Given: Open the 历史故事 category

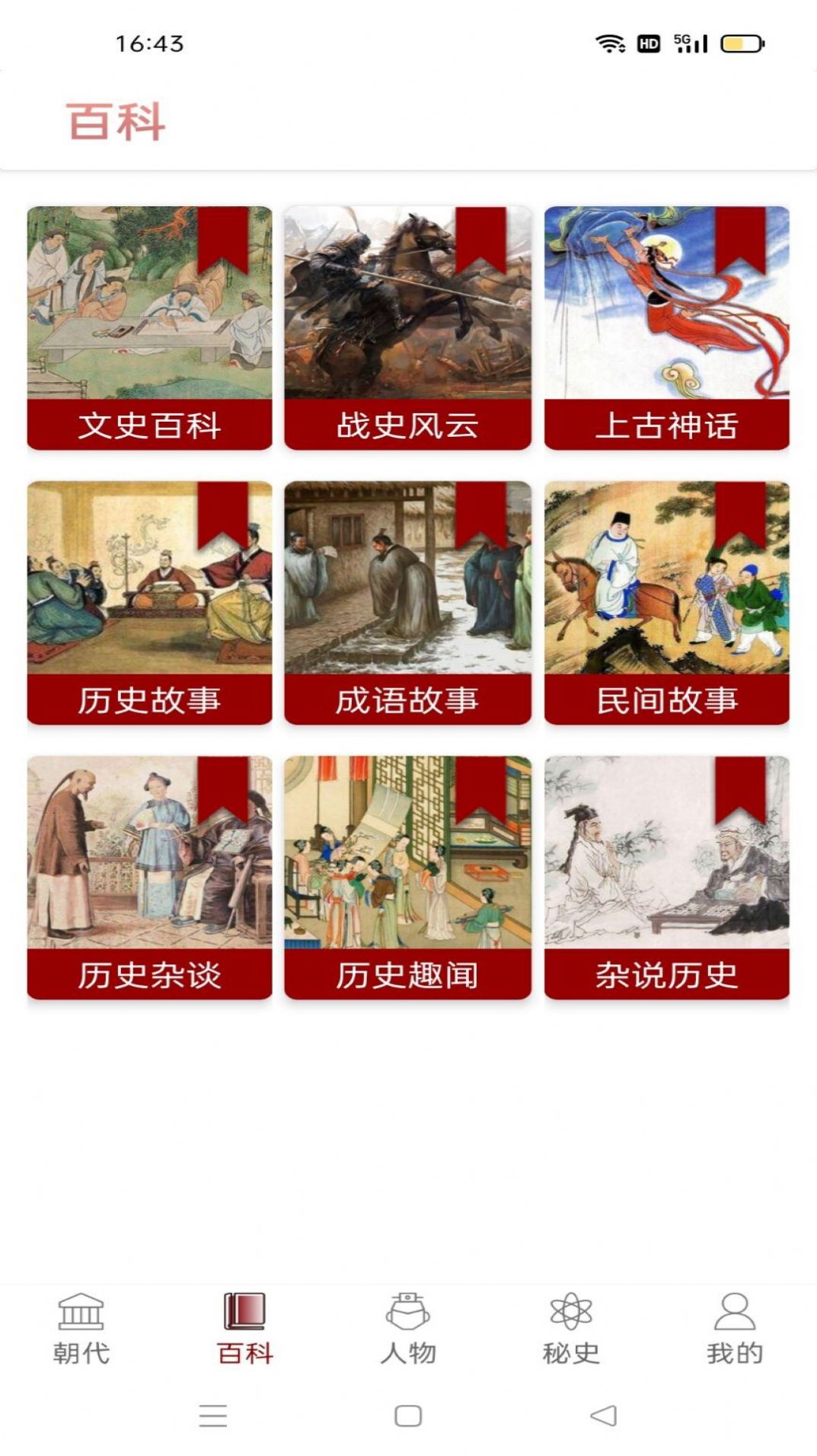Looking at the screenshot, I should pyautogui.click(x=149, y=603).
